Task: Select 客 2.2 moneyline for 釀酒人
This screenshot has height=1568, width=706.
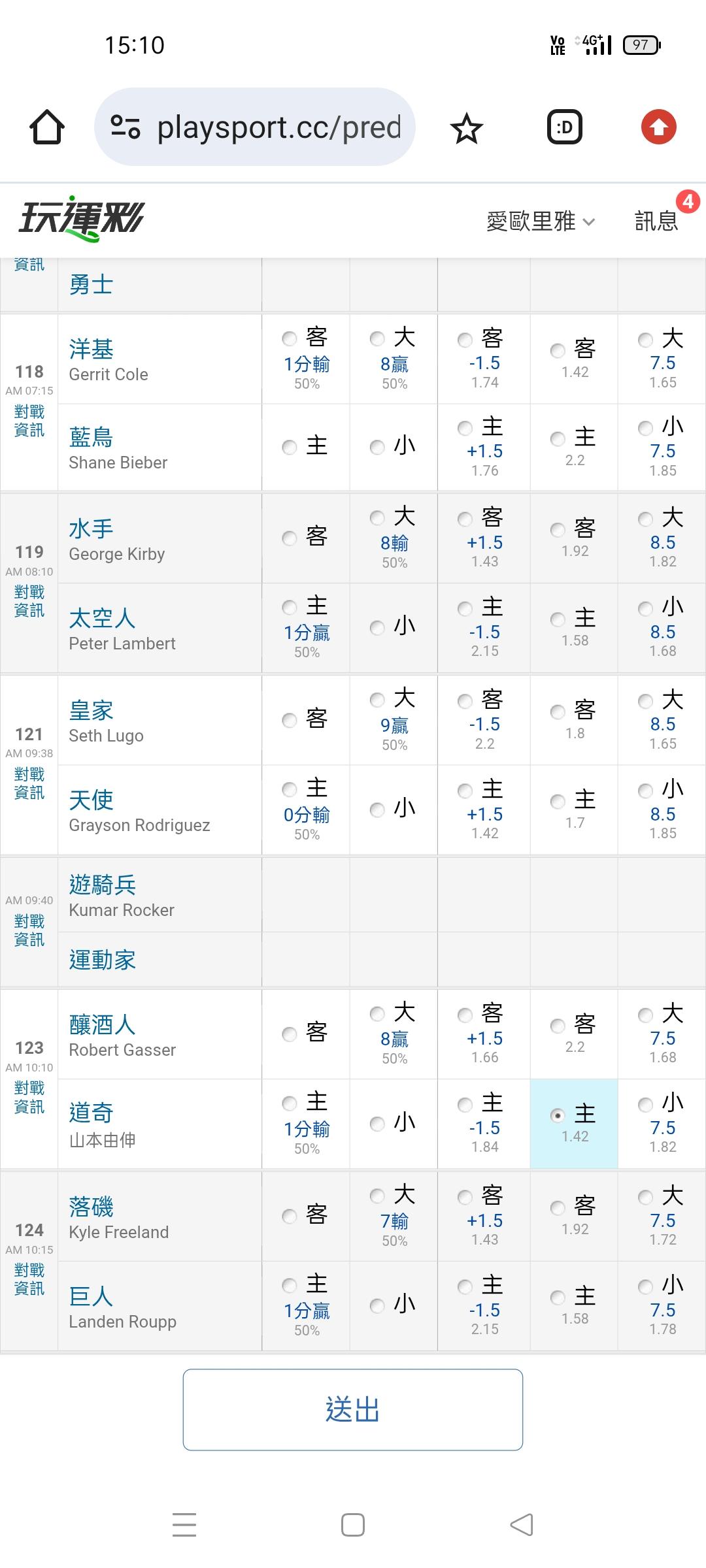Action: [574, 1034]
